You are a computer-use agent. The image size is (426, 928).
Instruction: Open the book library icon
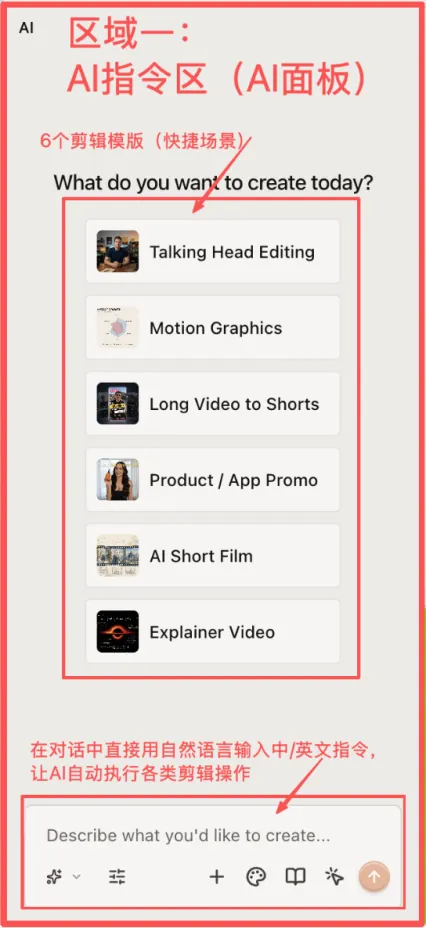[295, 877]
